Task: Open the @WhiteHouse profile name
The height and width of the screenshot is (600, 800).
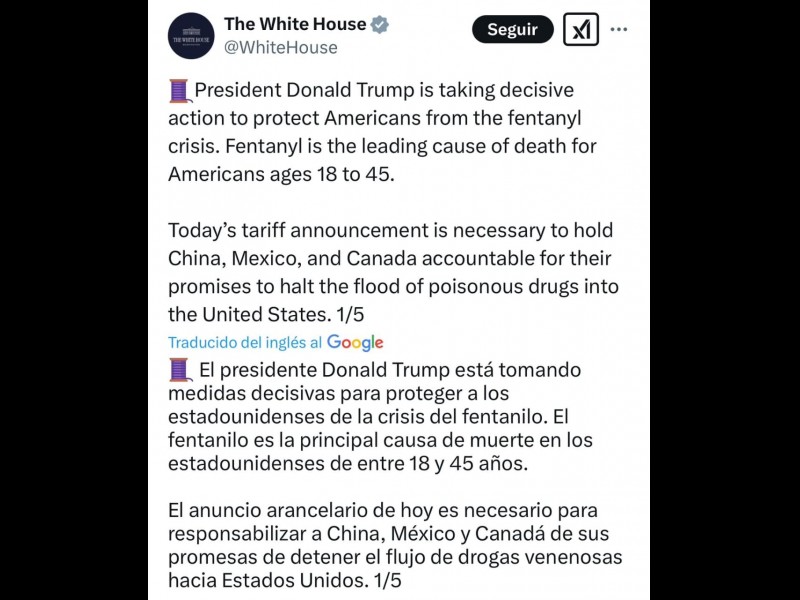Action: [x=281, y=47]
